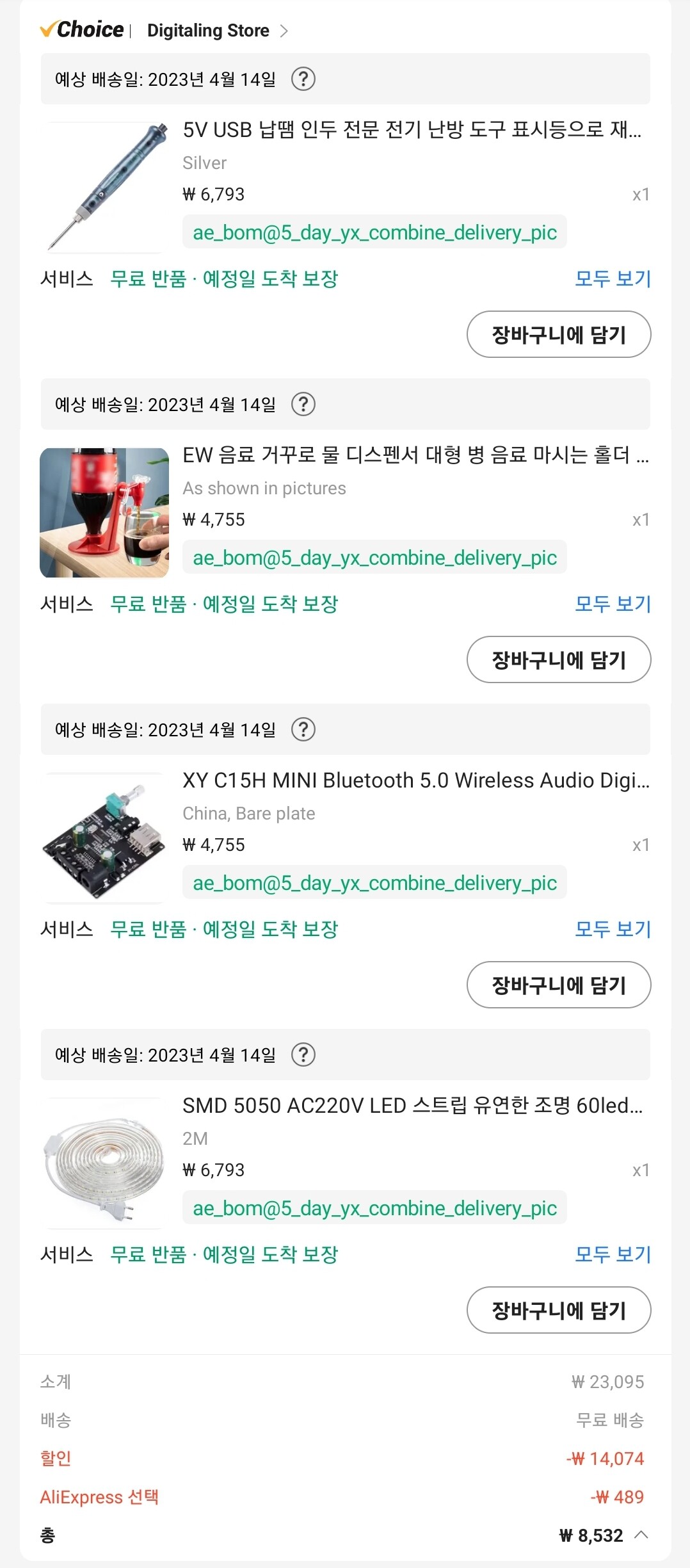The width and height of the screenshot is (690, 1568).
Task: Add the 5V USB soldering iron to cart
Action: (x=558, y=334)
